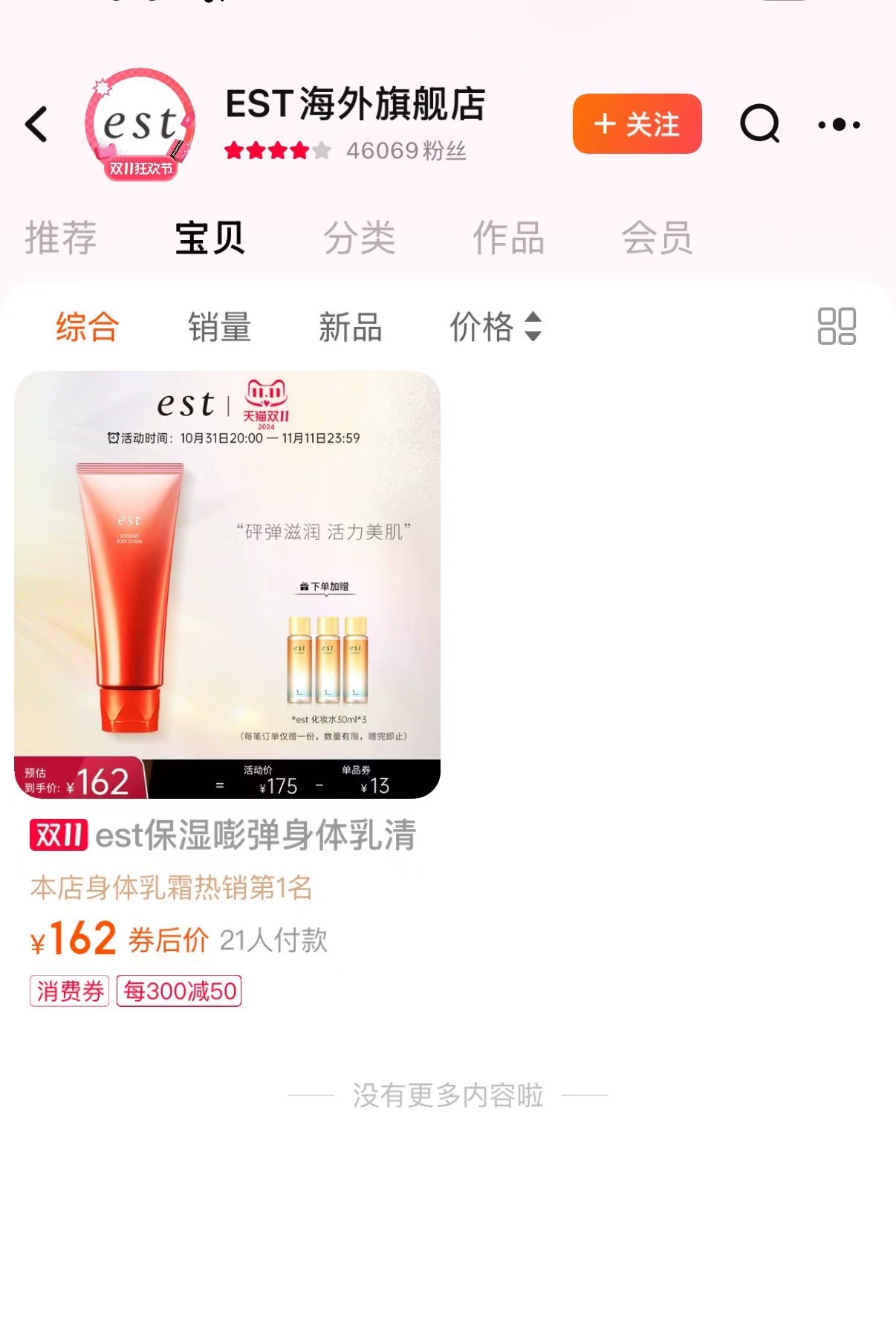
Task: Switch to the 会员 tab
Action: [658, 239]
